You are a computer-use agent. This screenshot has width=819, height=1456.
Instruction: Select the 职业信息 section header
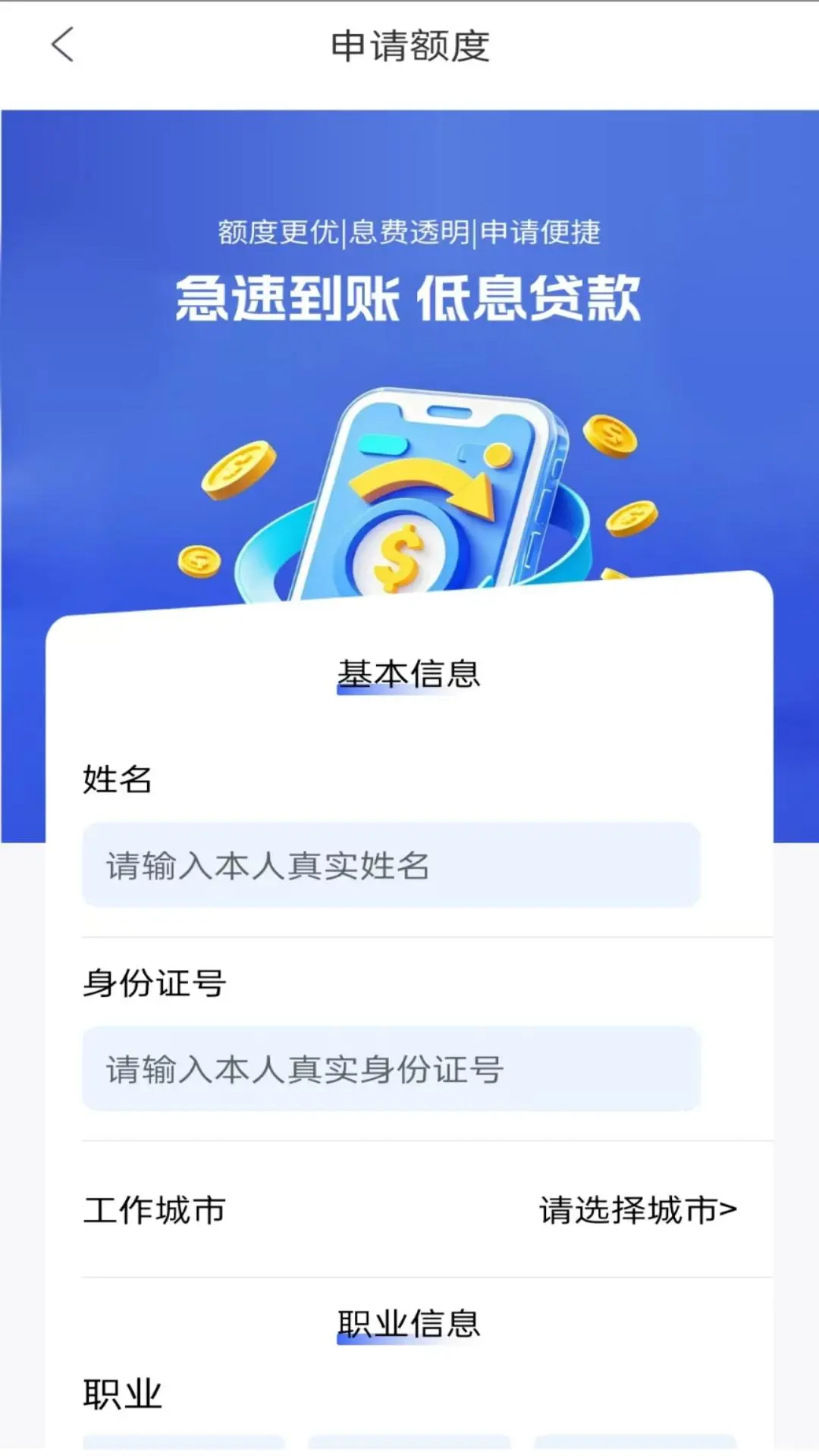(x=409, y=1321)
